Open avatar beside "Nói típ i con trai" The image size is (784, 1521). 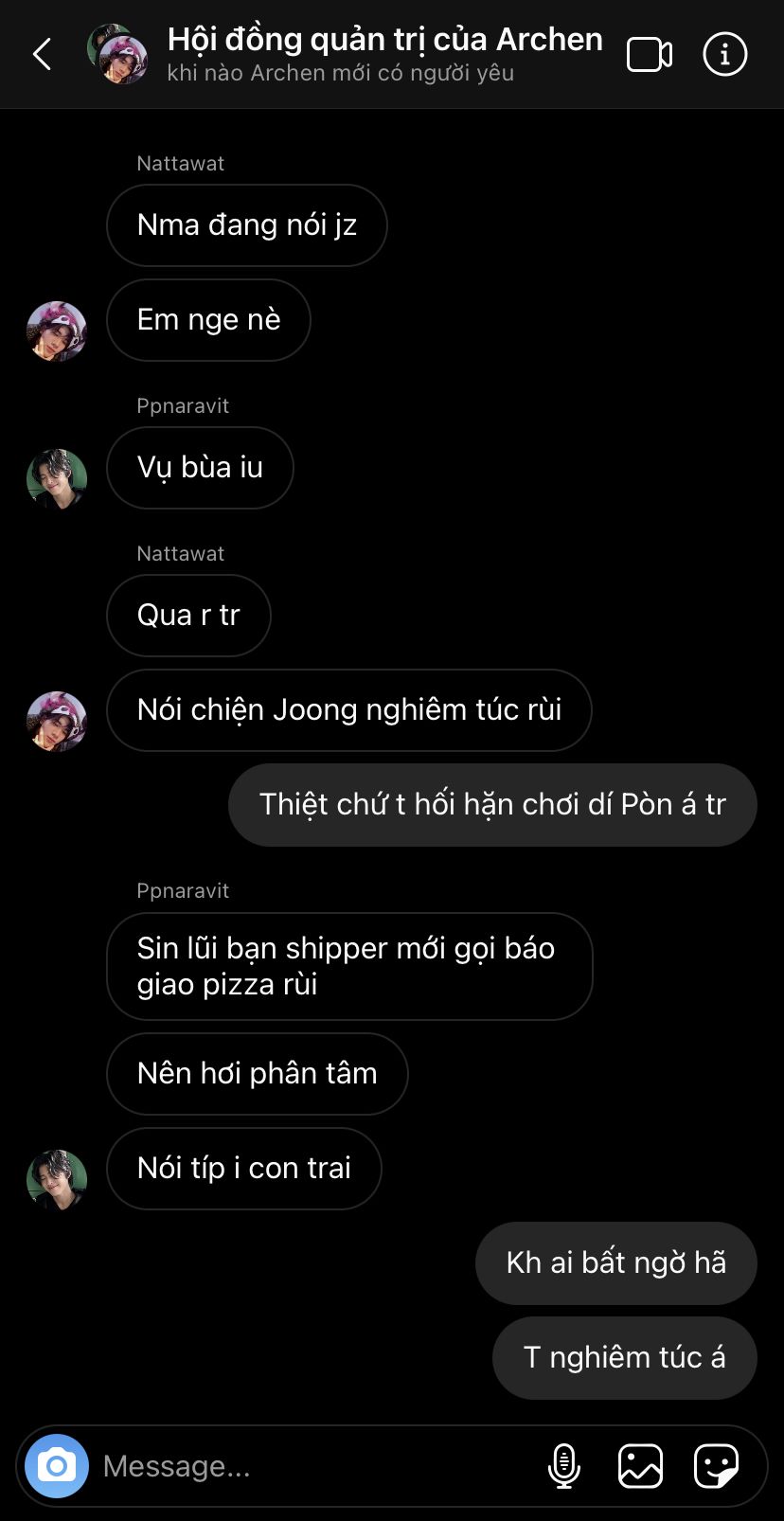[57, 1180]
